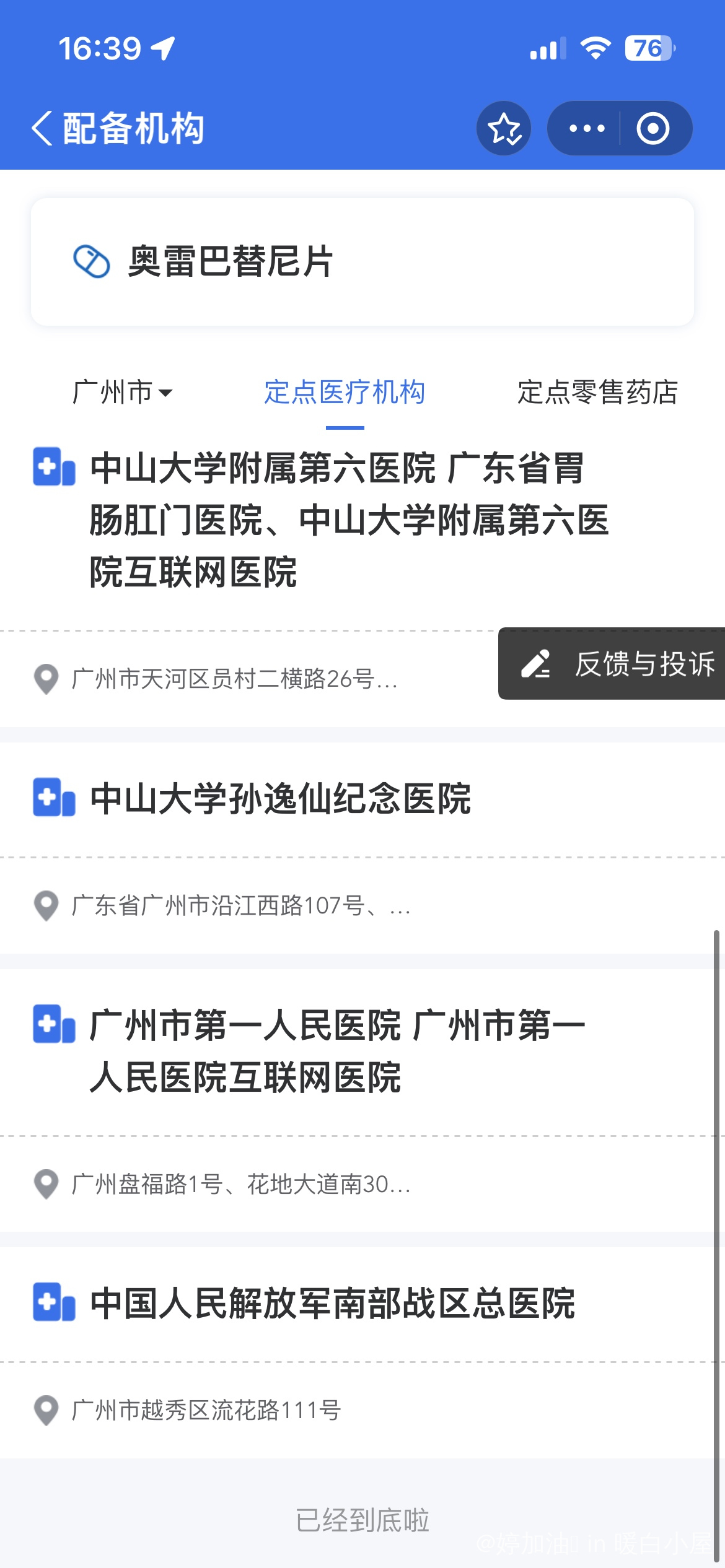Viewport: 725px width, 1568px height.
Task: Open the three-dot more menu
Action: (x=586, y=129)
